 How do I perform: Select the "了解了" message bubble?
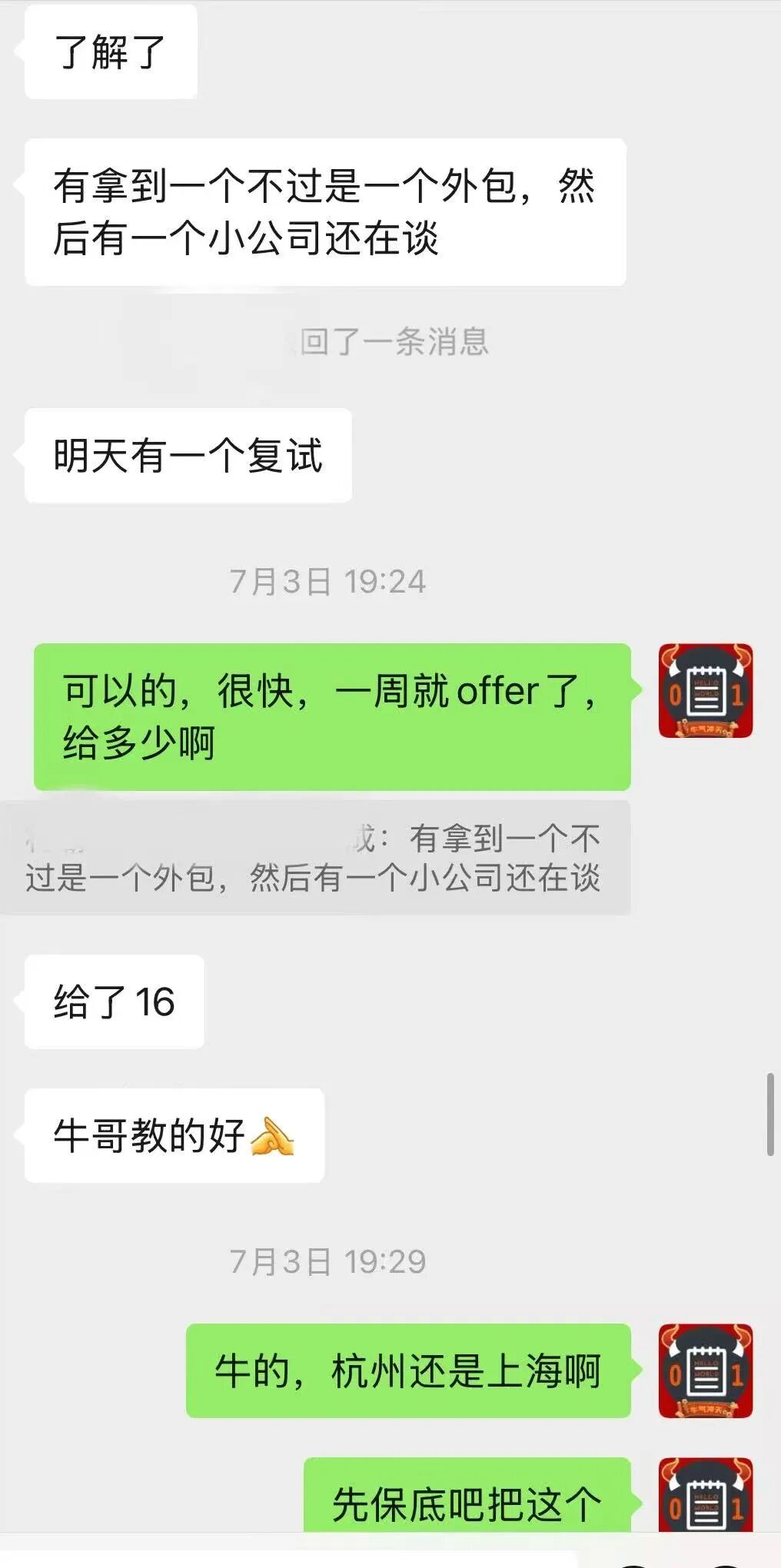(110, 52)
